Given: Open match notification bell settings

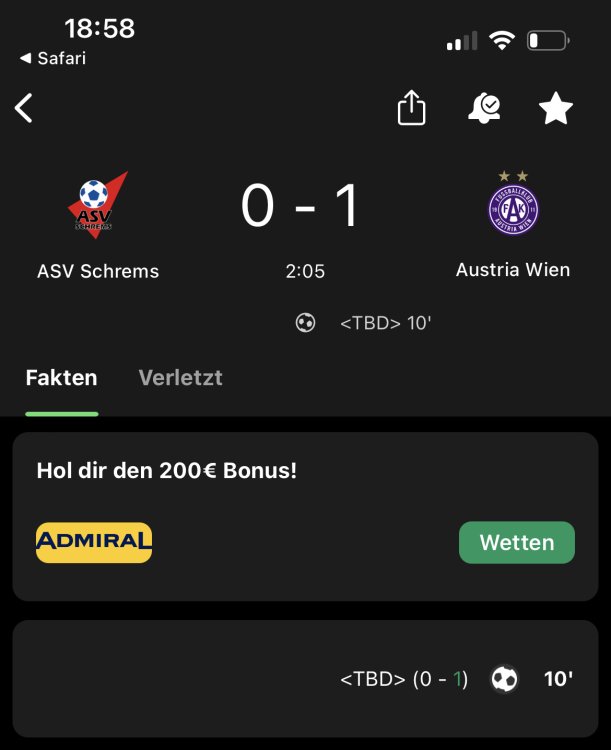Looking at the screenshot, I should pos(484,108).
